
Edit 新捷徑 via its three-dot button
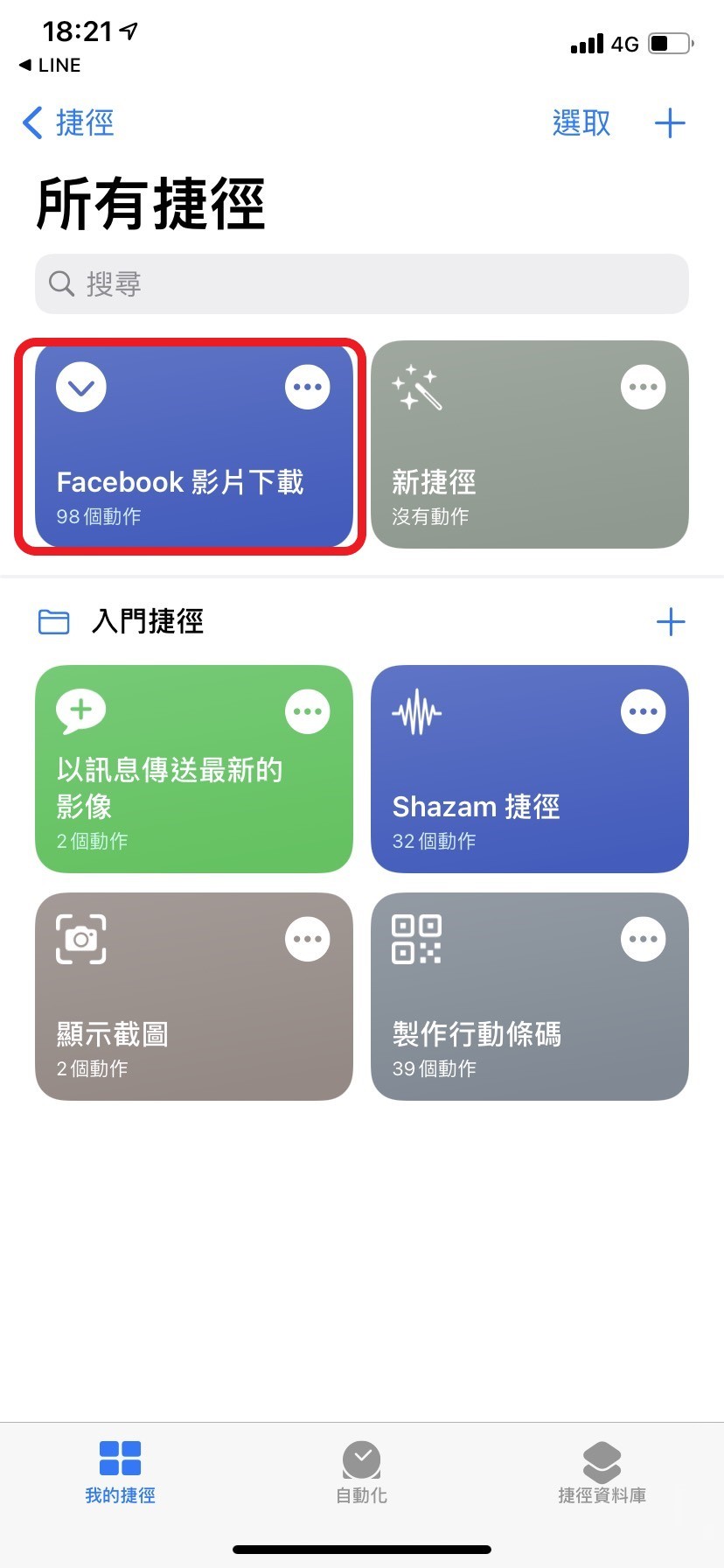[x=644, y=387]
